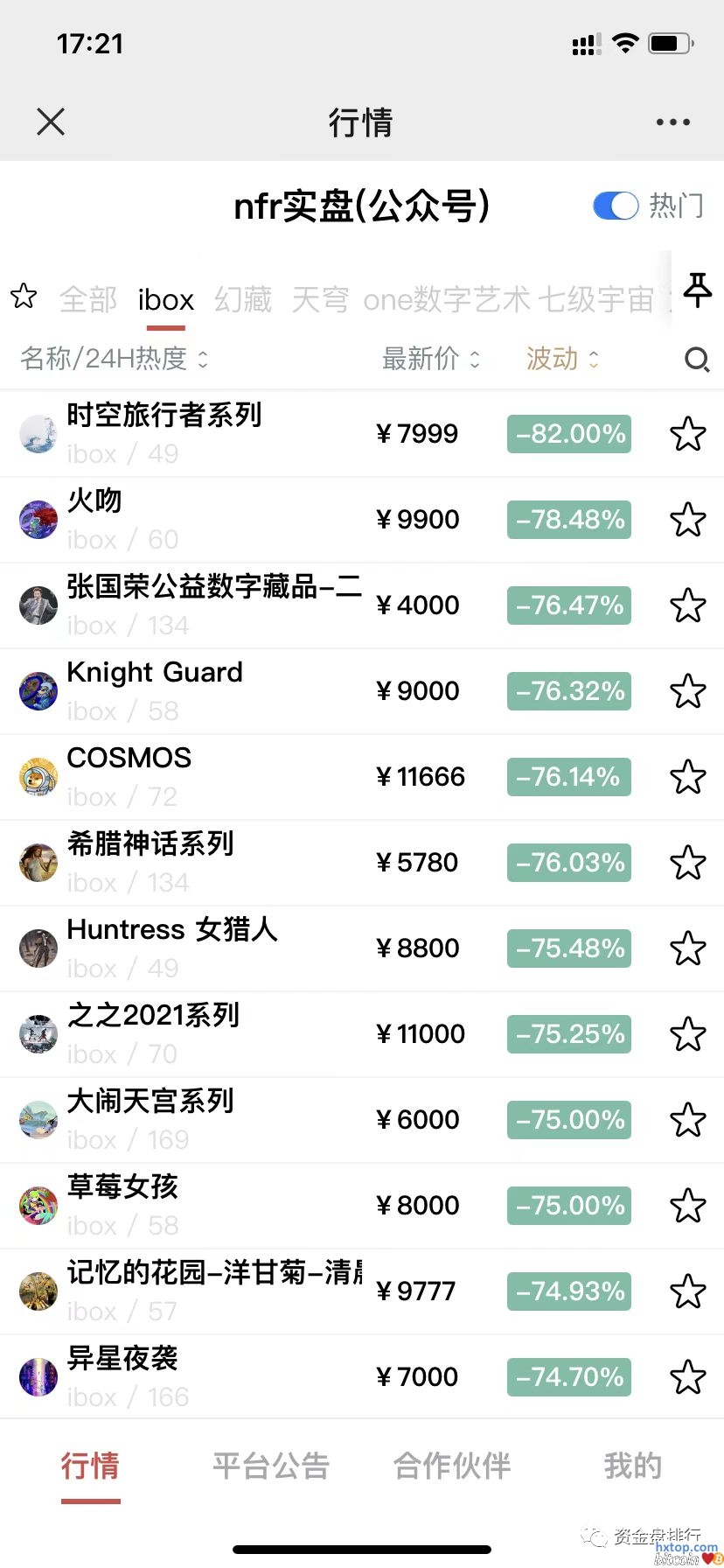Switch to 我的 tab
Viewport: 724px width, 1568px height.
pyautogui.click(x=632, y=1466)
